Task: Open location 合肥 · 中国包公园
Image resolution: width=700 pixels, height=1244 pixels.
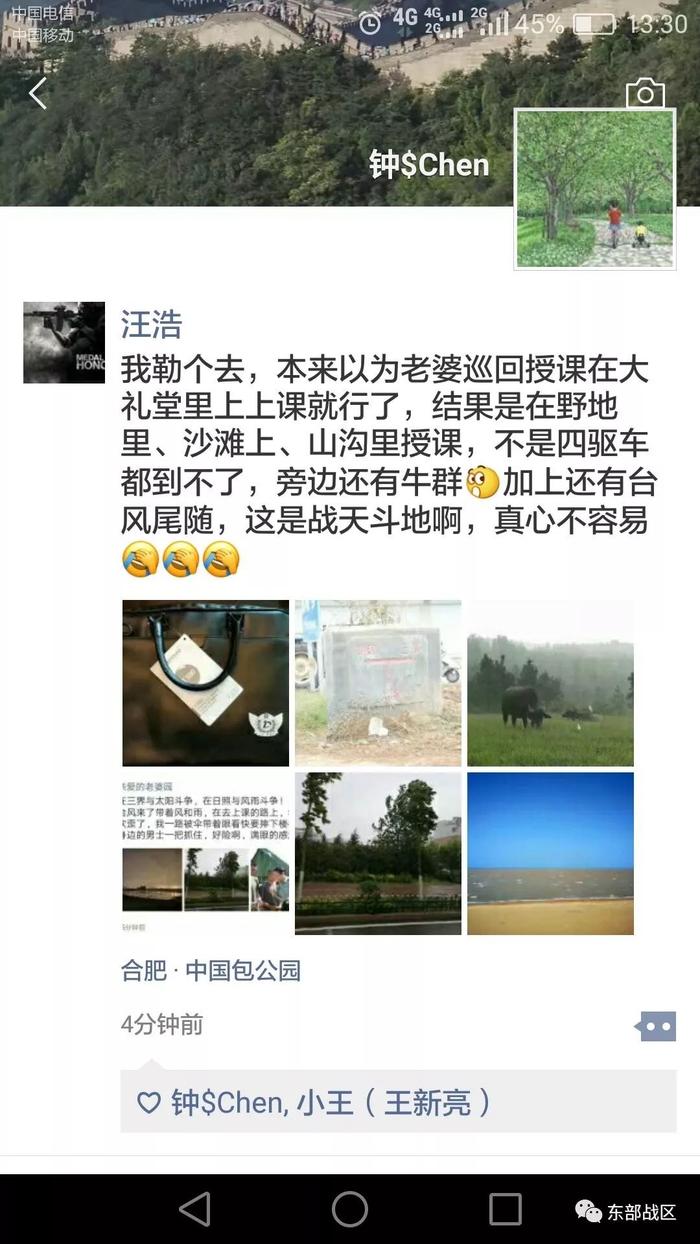Action: pyautogui.click(x=211, y=970)
